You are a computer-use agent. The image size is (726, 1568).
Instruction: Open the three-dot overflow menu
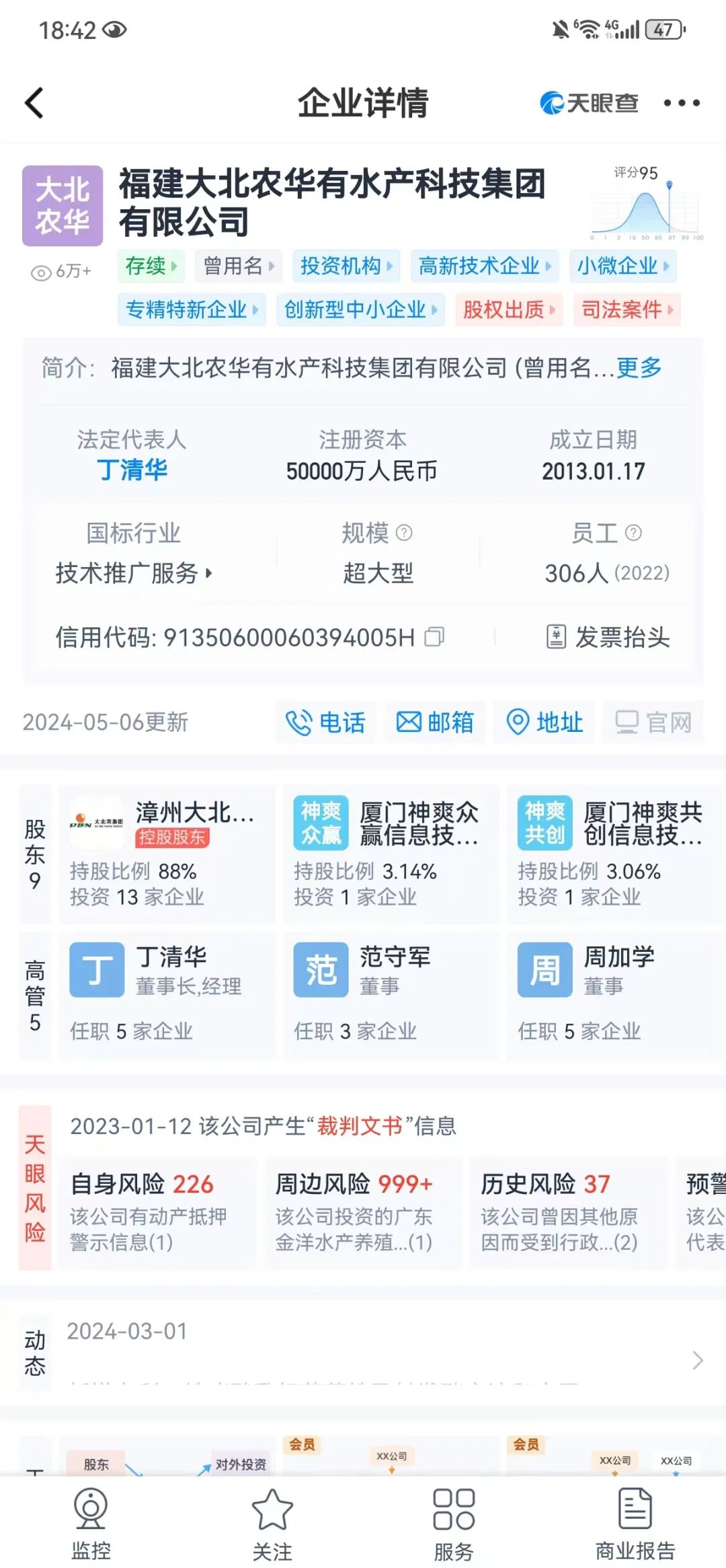[x=682, y=103]
